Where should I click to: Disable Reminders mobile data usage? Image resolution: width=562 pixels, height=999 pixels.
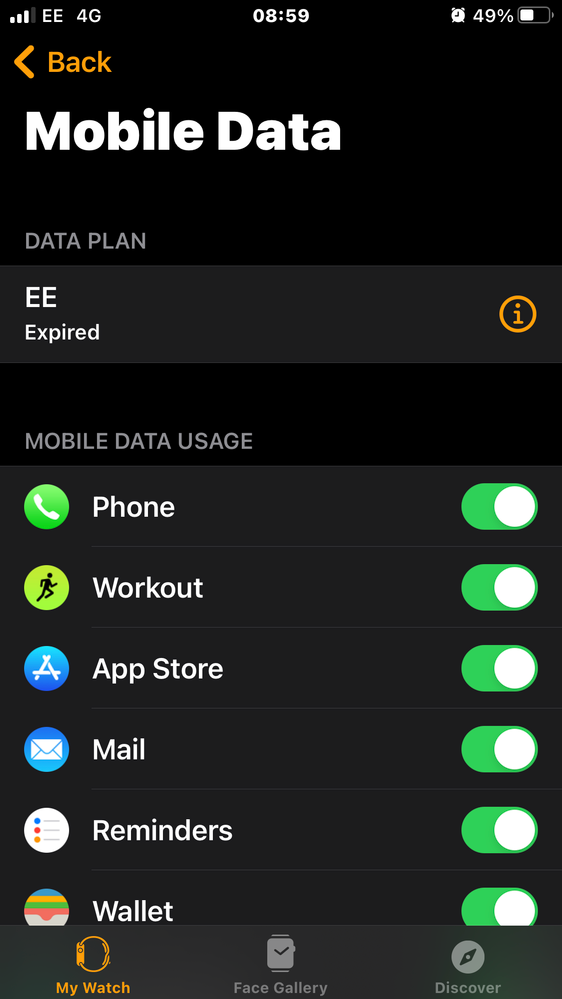coord(500,830)
